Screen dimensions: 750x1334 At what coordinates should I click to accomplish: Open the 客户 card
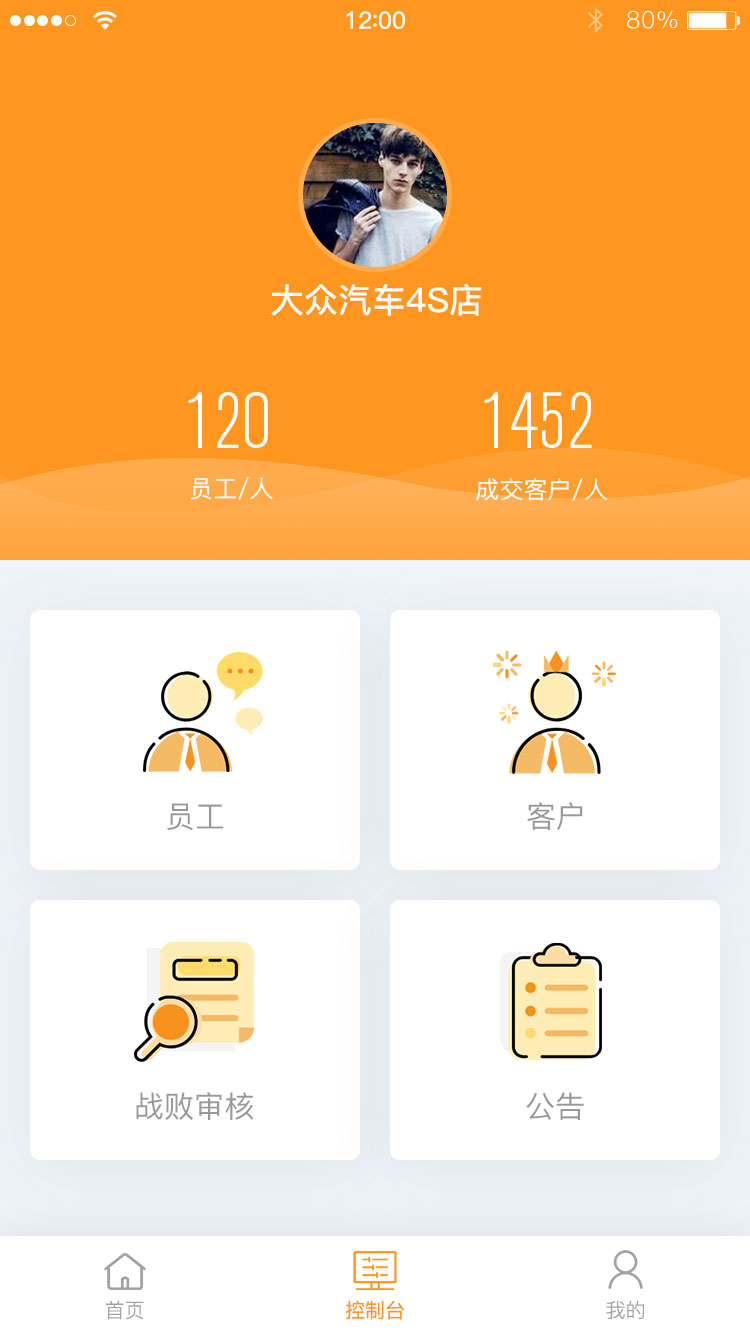click(x=555, y=740)
